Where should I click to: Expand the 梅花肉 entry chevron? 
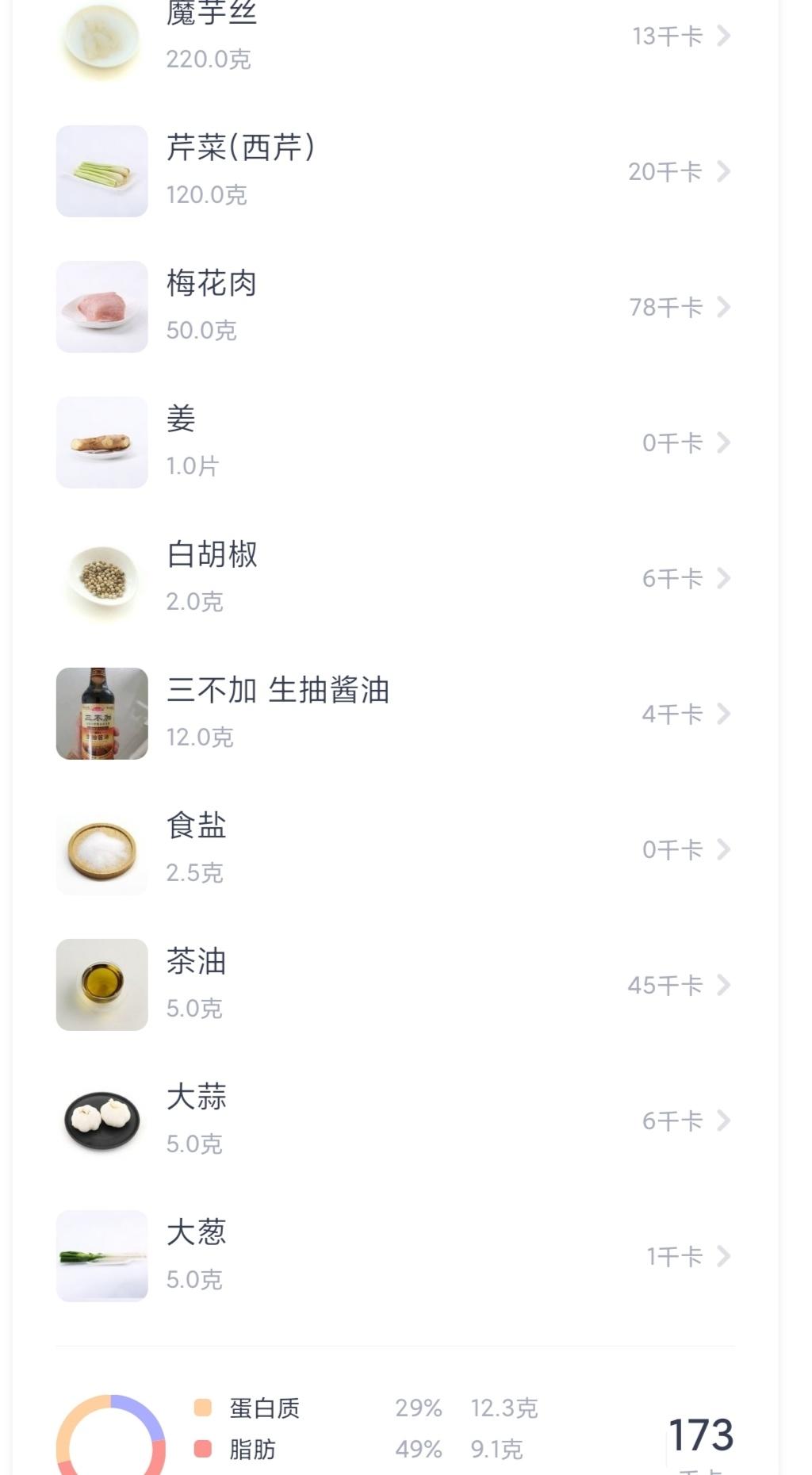(x=722, y=307)
